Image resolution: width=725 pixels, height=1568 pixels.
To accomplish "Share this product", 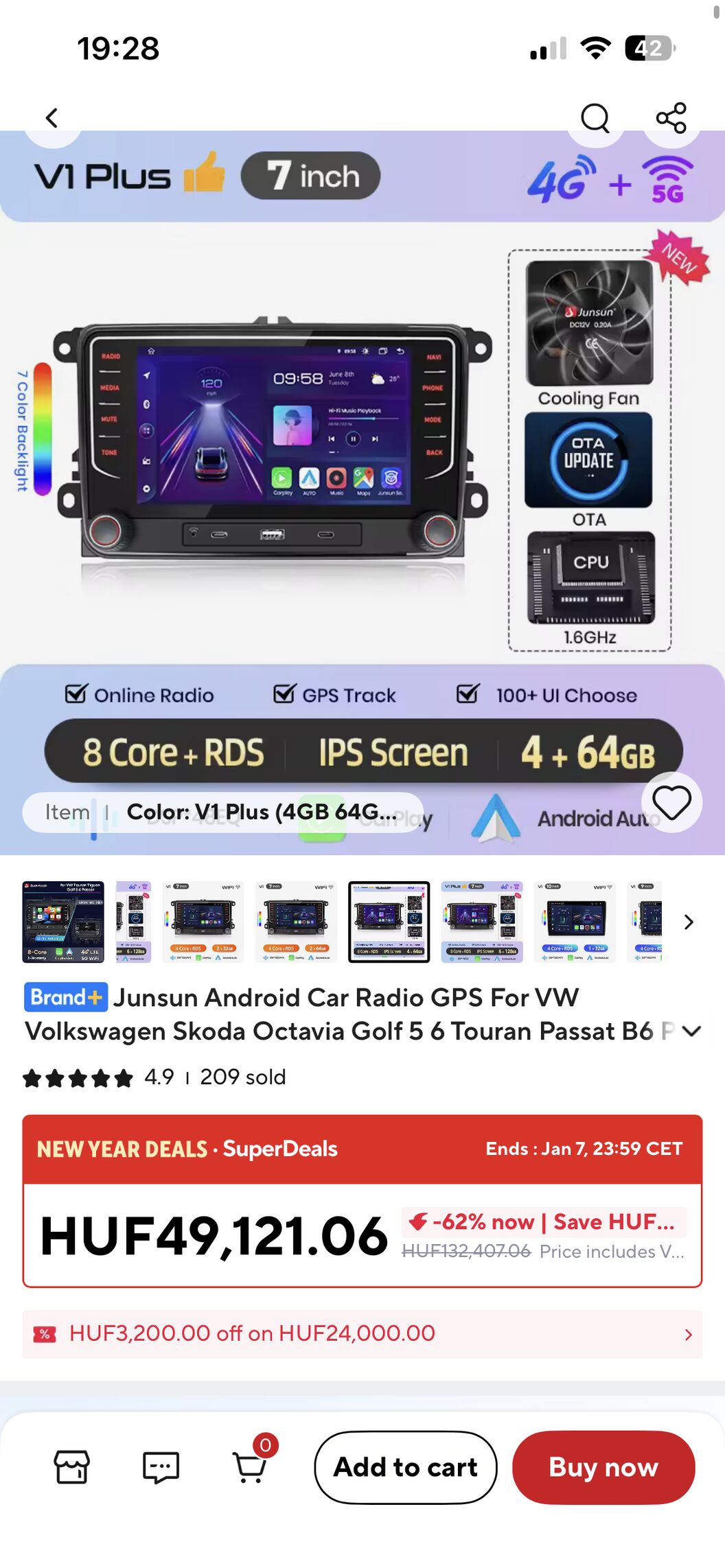I will 671,118.
